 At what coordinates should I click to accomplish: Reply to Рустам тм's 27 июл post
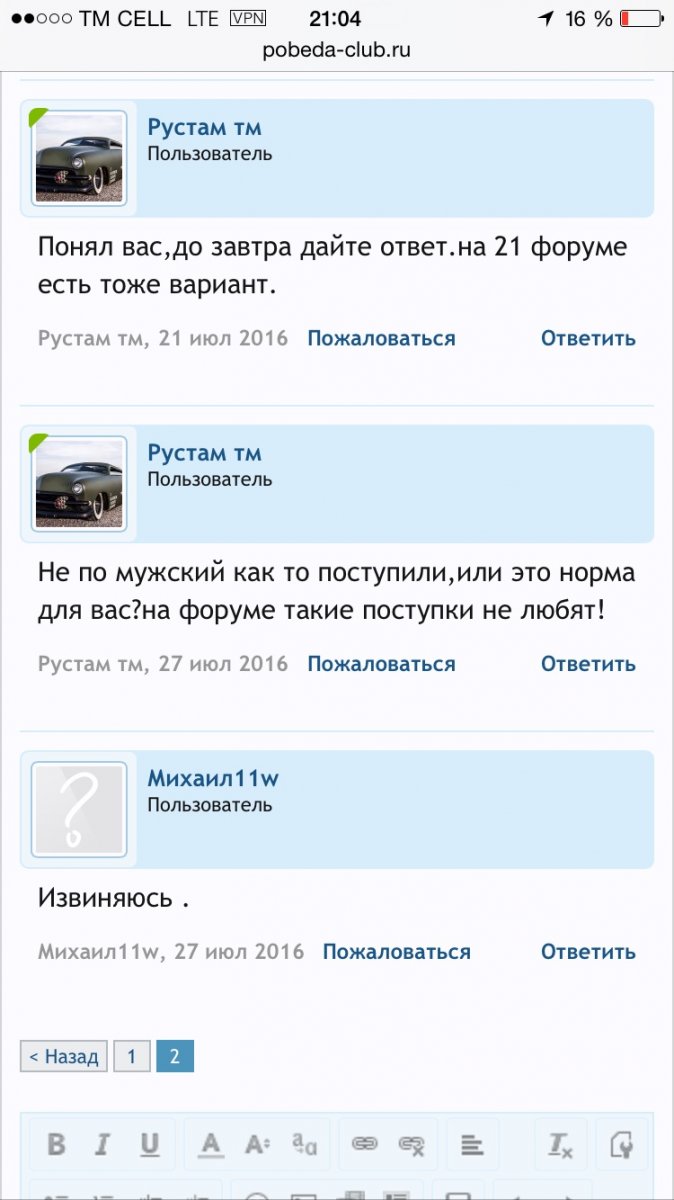[588, 664]
